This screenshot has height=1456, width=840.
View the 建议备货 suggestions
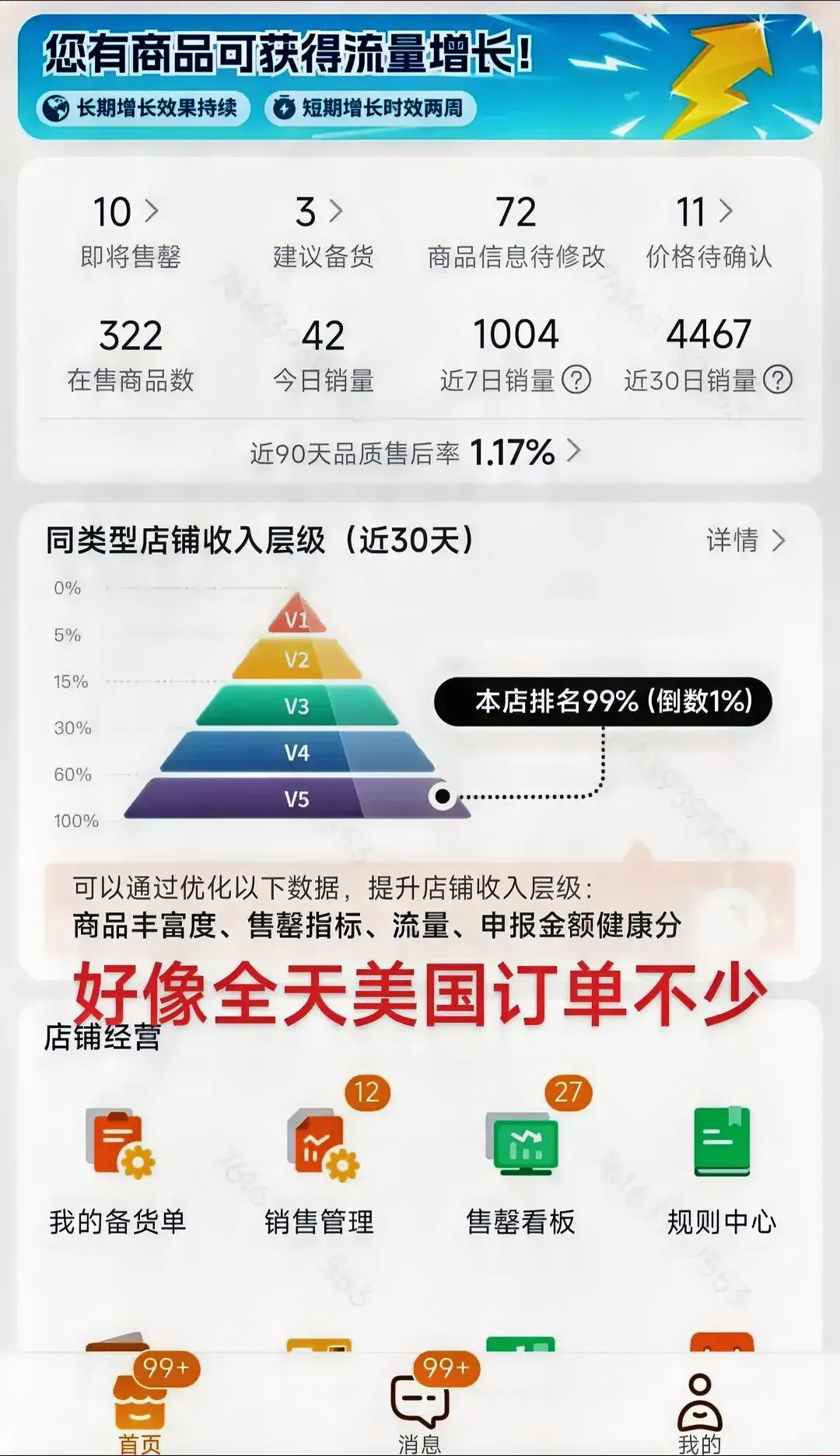[322, 232]
